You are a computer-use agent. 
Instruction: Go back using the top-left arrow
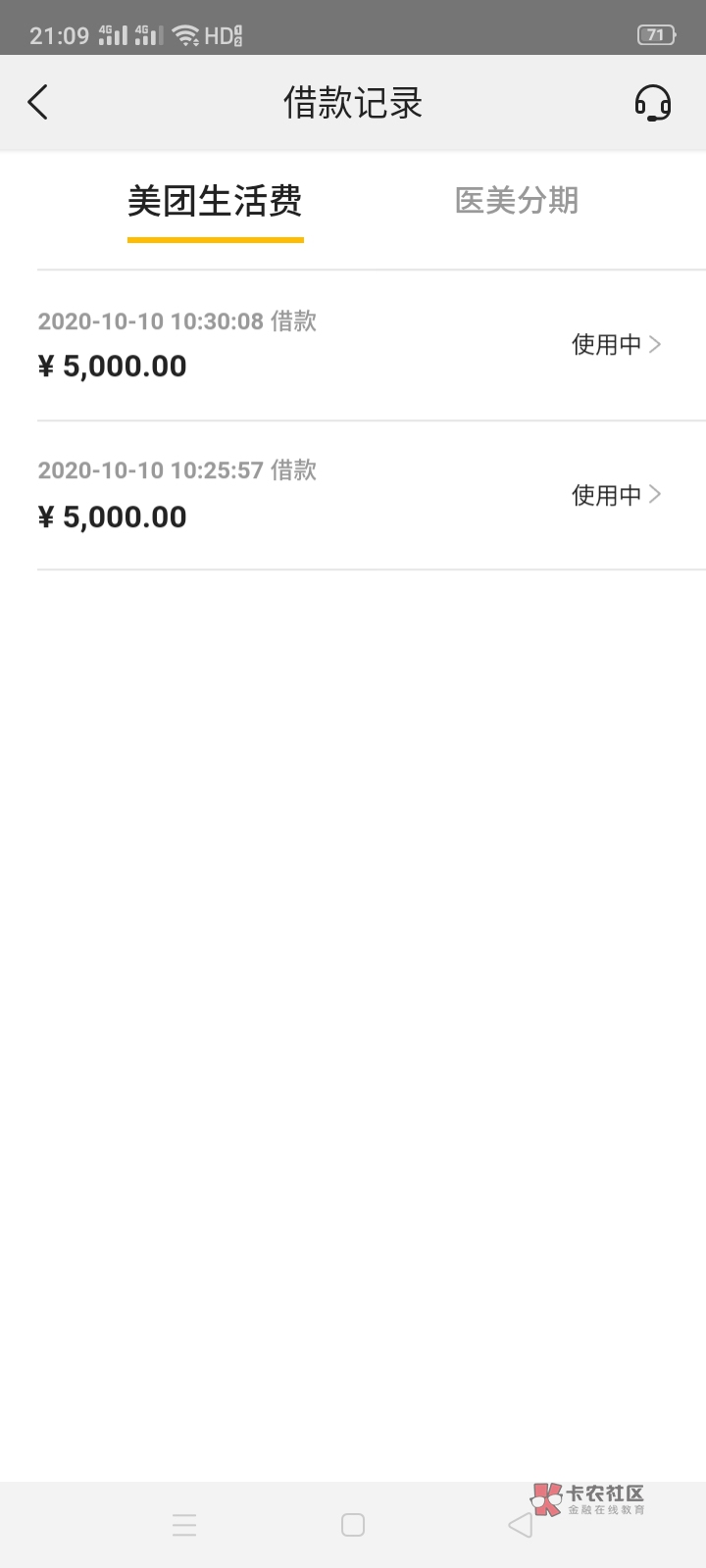click(x=37, y=102)
